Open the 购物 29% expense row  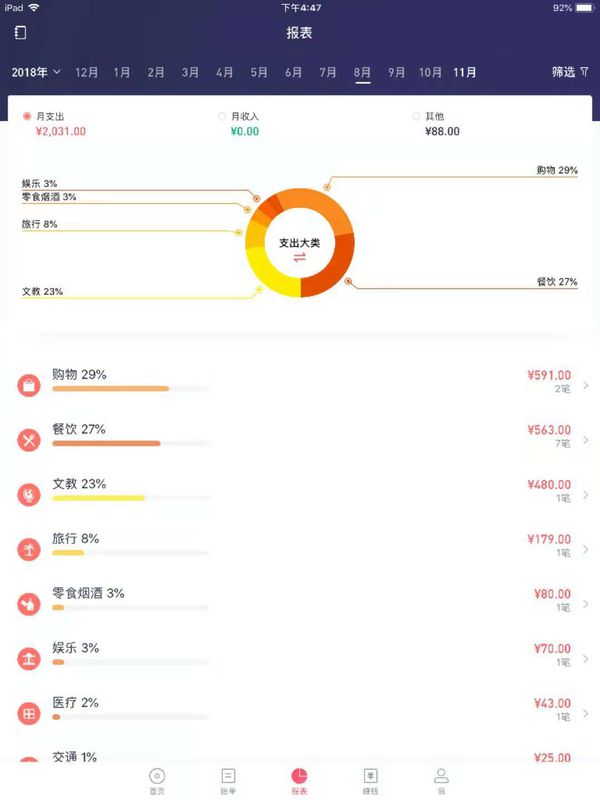pyautogui.click(x=300, y=384)
